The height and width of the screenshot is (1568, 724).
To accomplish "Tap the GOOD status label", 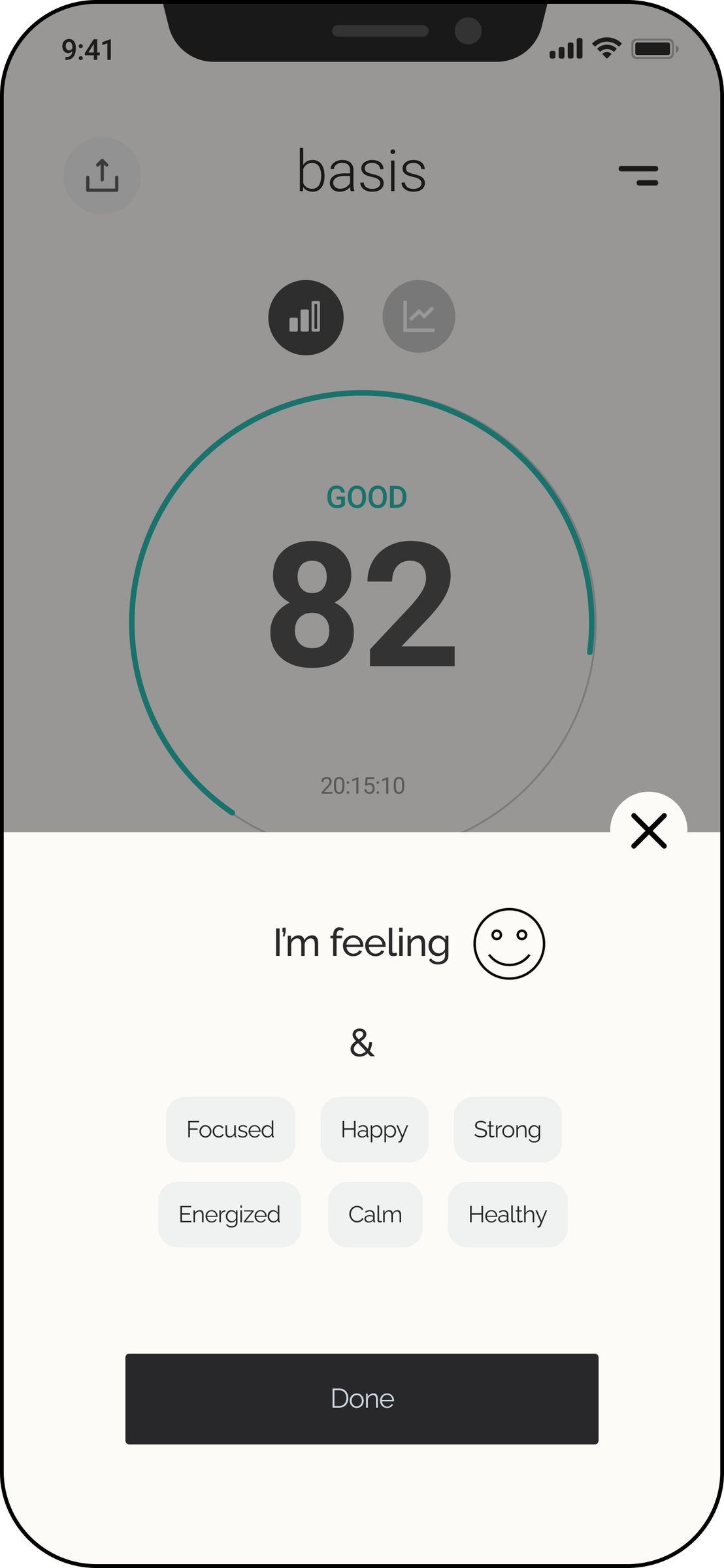I will pos(366,497).
